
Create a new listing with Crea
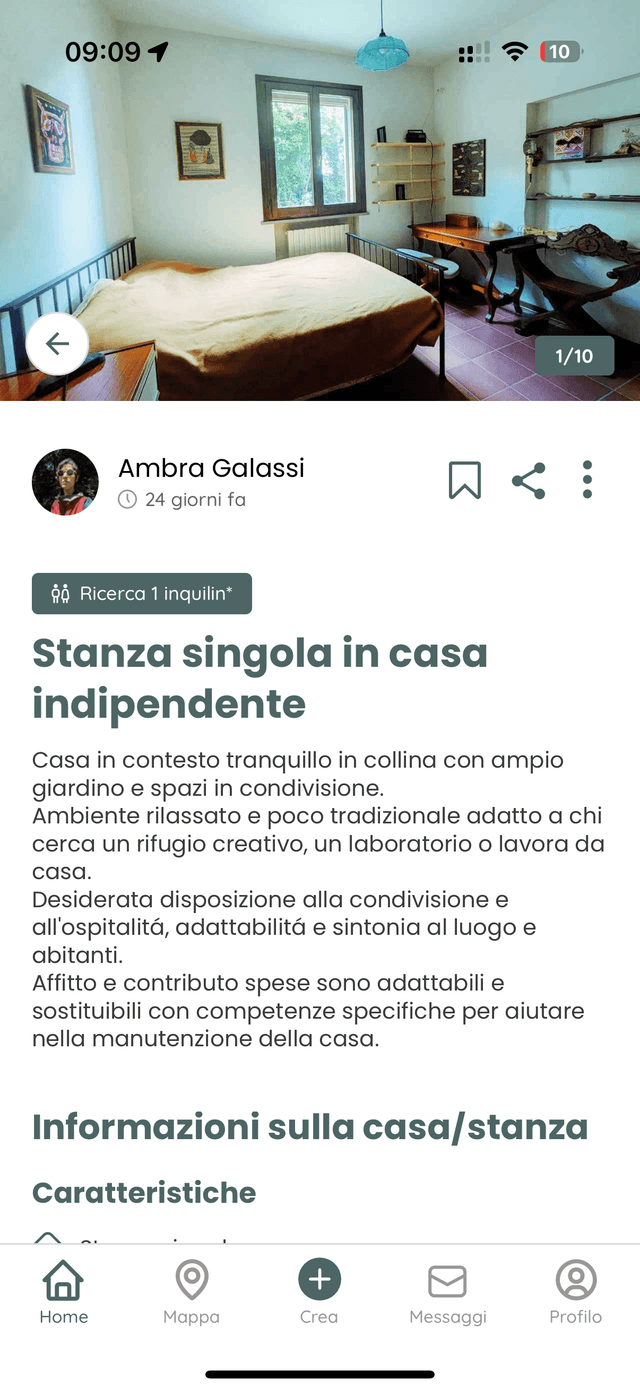pos(319,1294)
